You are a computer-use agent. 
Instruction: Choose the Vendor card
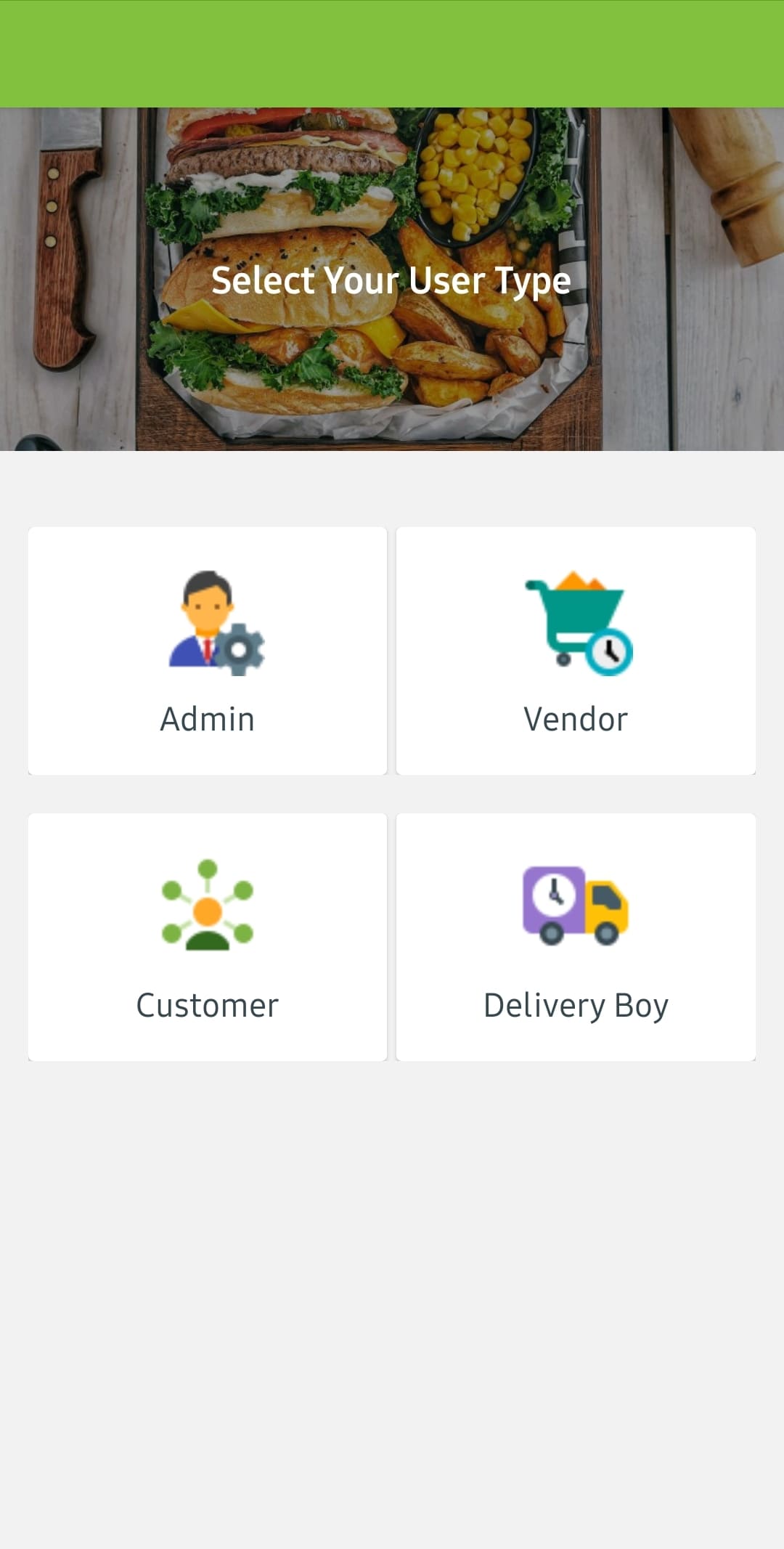(x=576, y=651)
